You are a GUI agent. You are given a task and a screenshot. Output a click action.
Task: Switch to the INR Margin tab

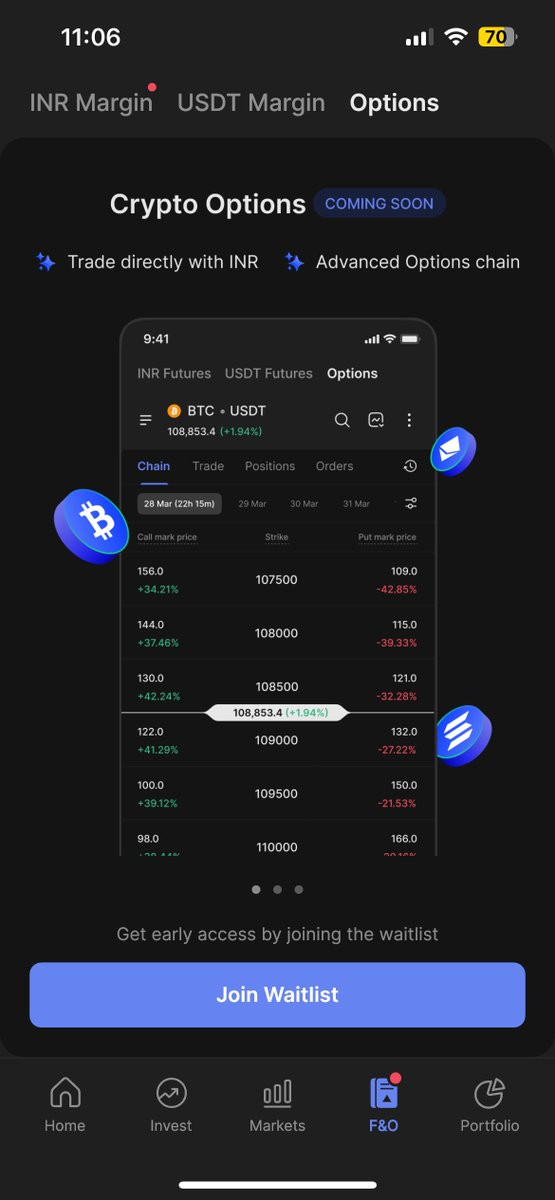[91, 103]
